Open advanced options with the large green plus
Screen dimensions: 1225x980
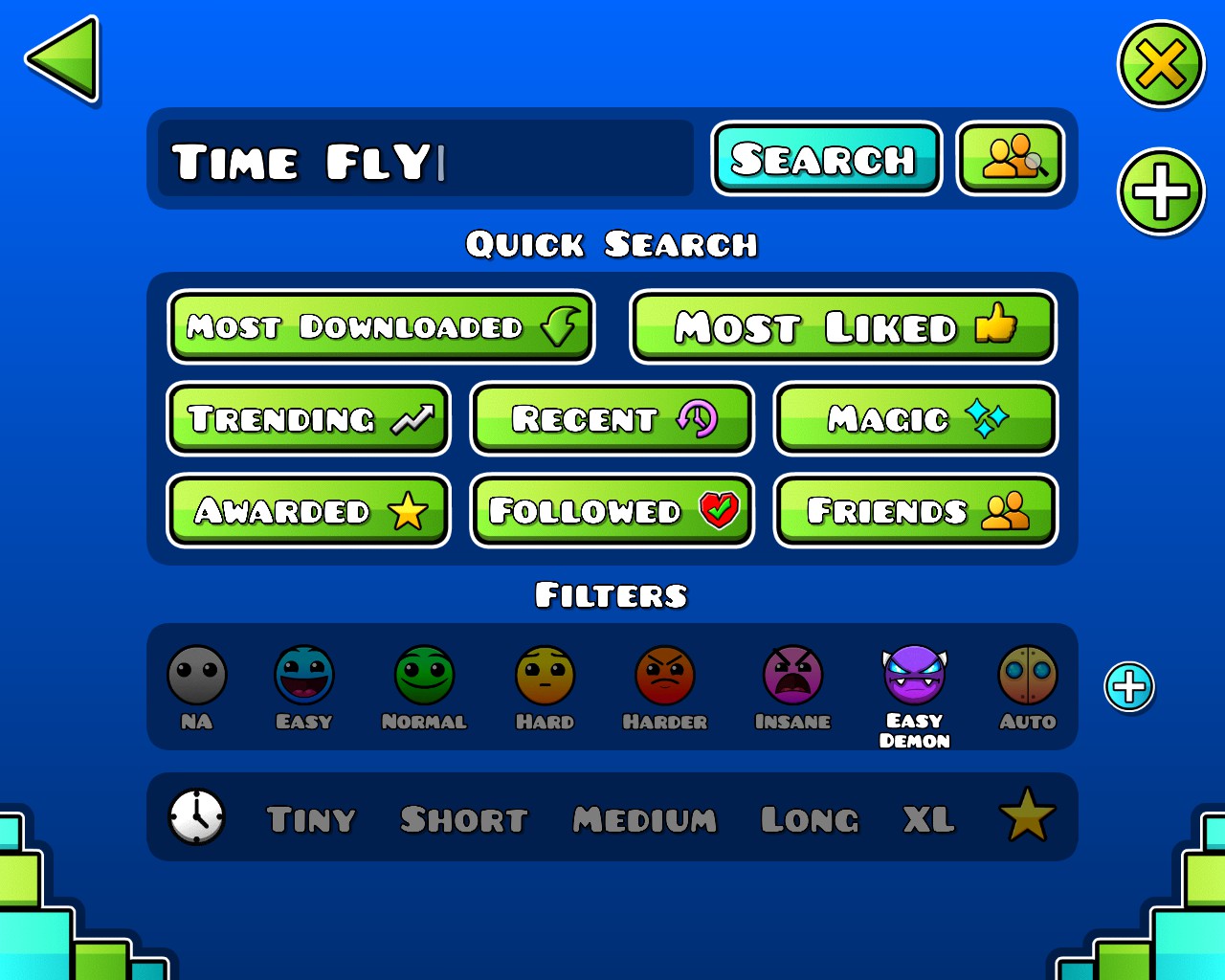click(1160, 191)
